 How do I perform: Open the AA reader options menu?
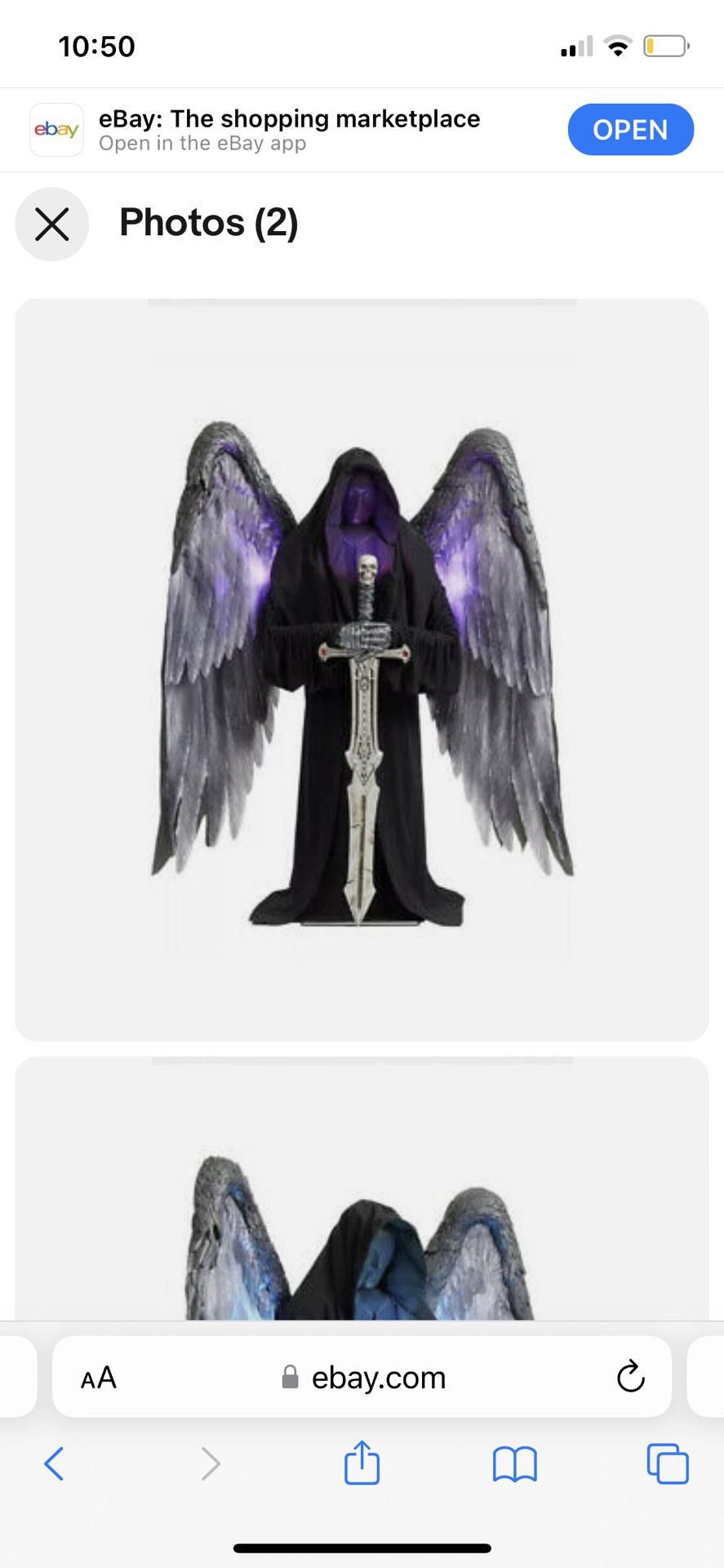tap(99, 1379)
